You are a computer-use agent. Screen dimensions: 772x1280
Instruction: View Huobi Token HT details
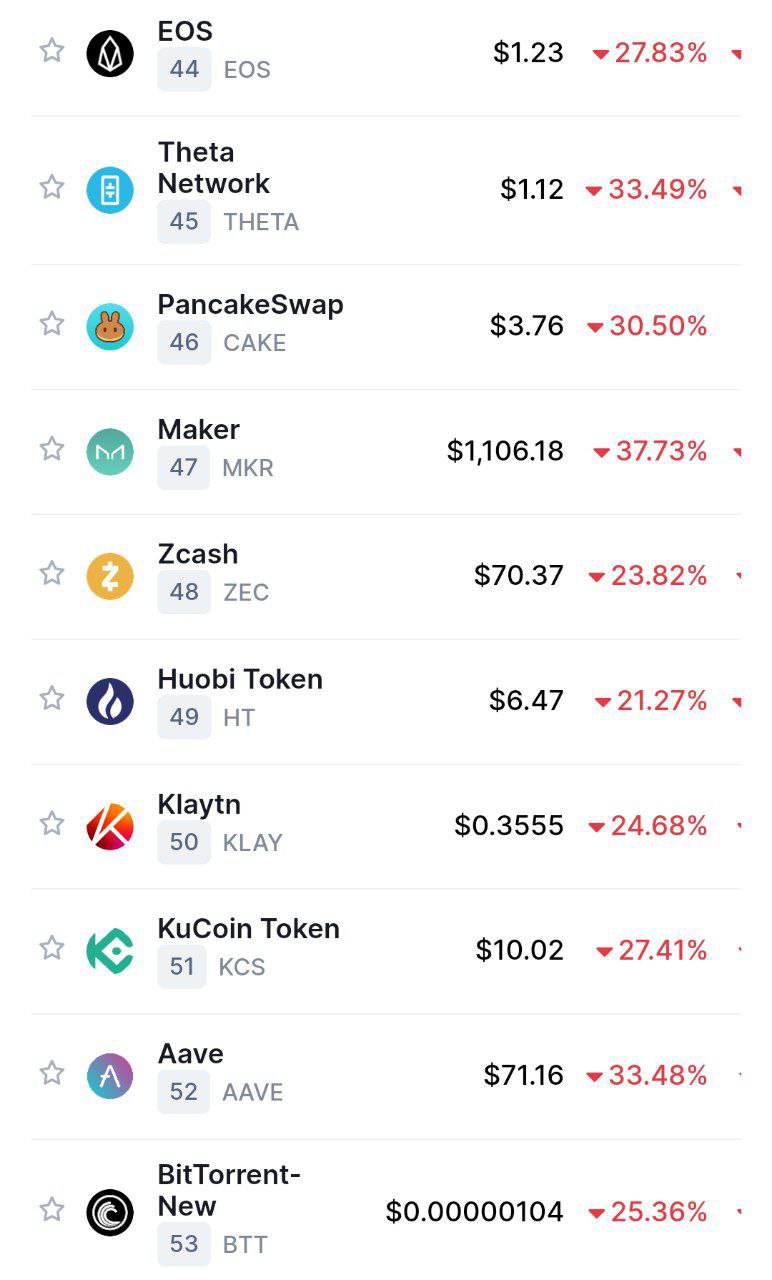[240, 680]
